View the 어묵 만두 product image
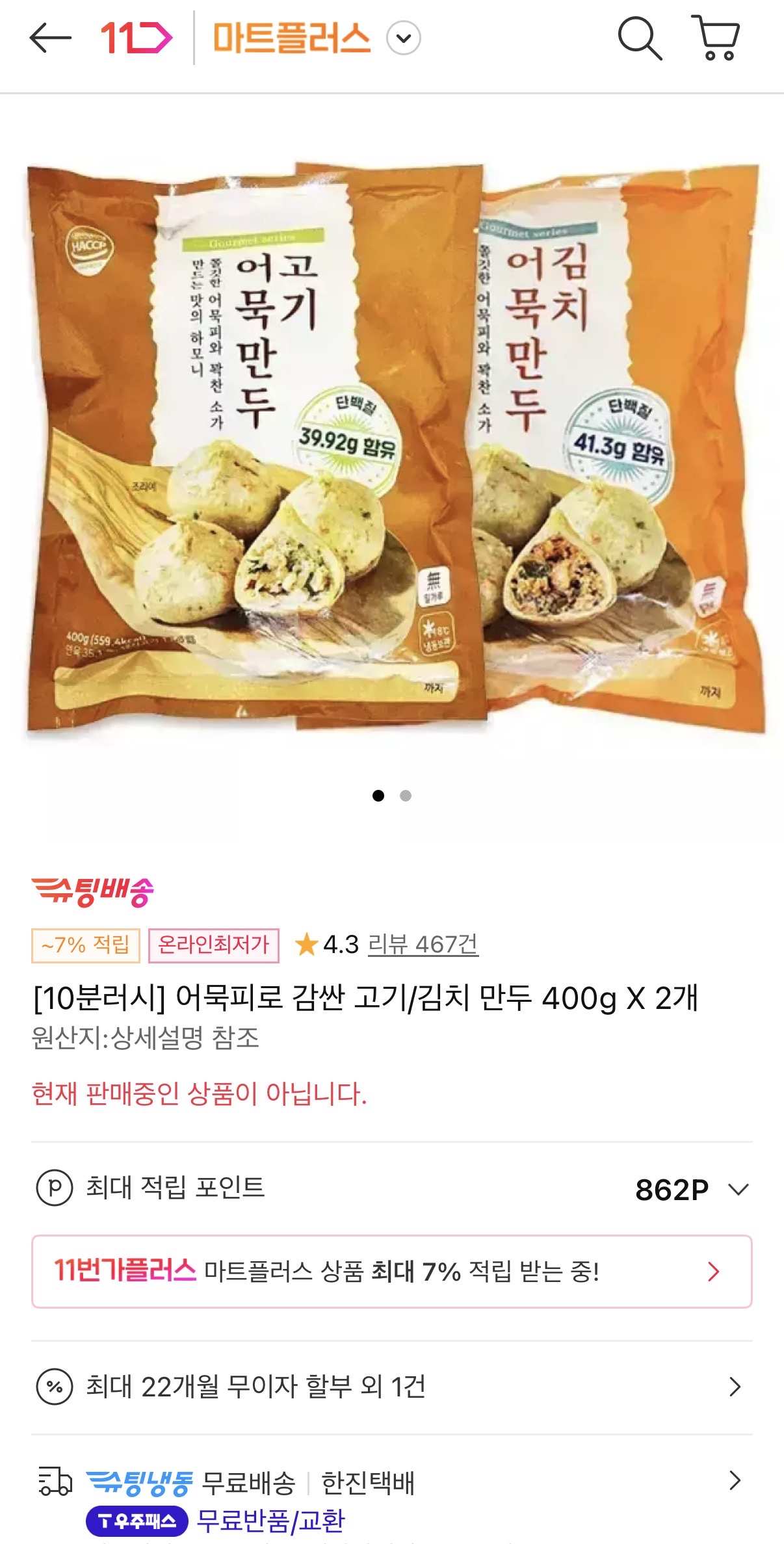This screenshot has height=1544, width=784. click(392, 449)
